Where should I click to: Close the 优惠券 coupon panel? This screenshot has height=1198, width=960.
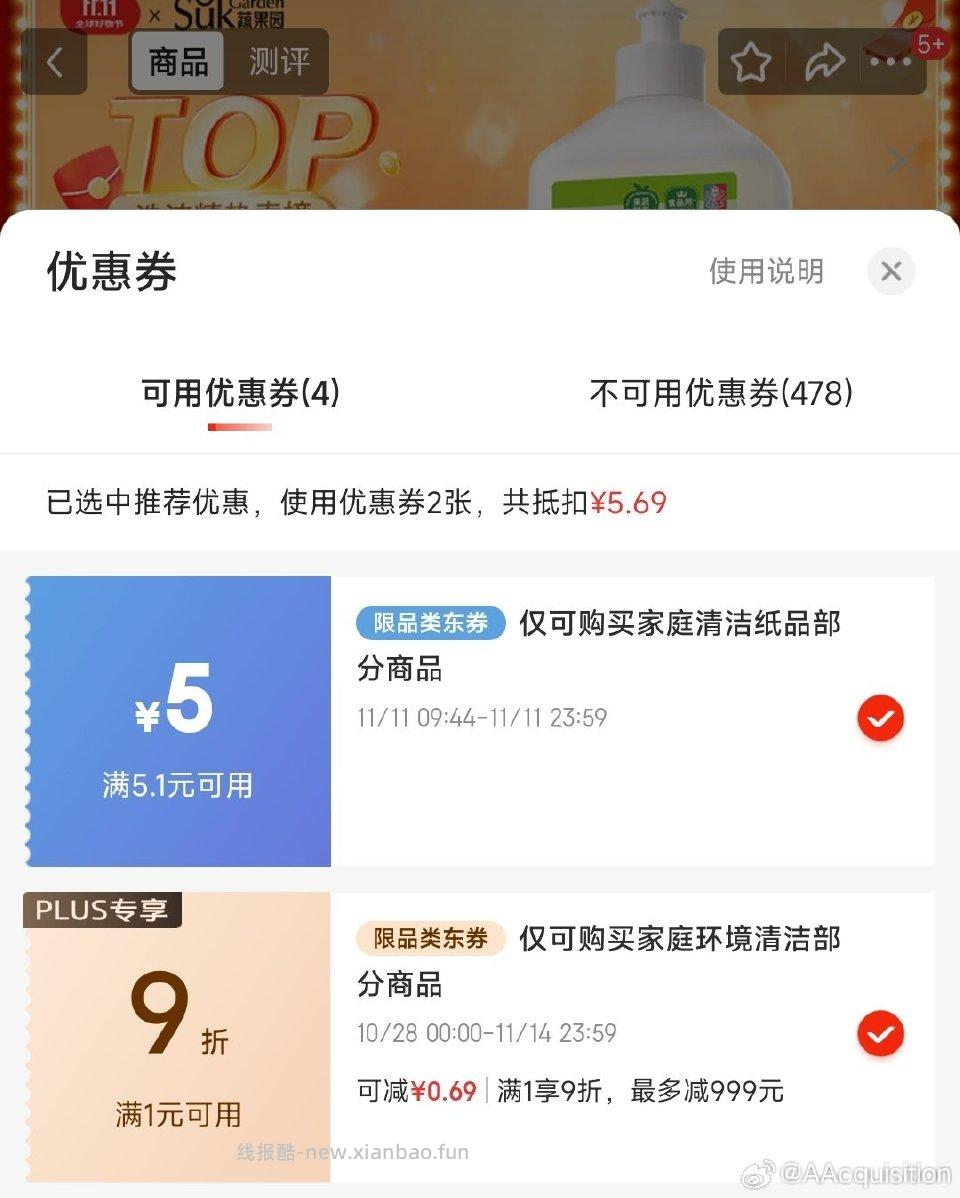click(890, 271)
